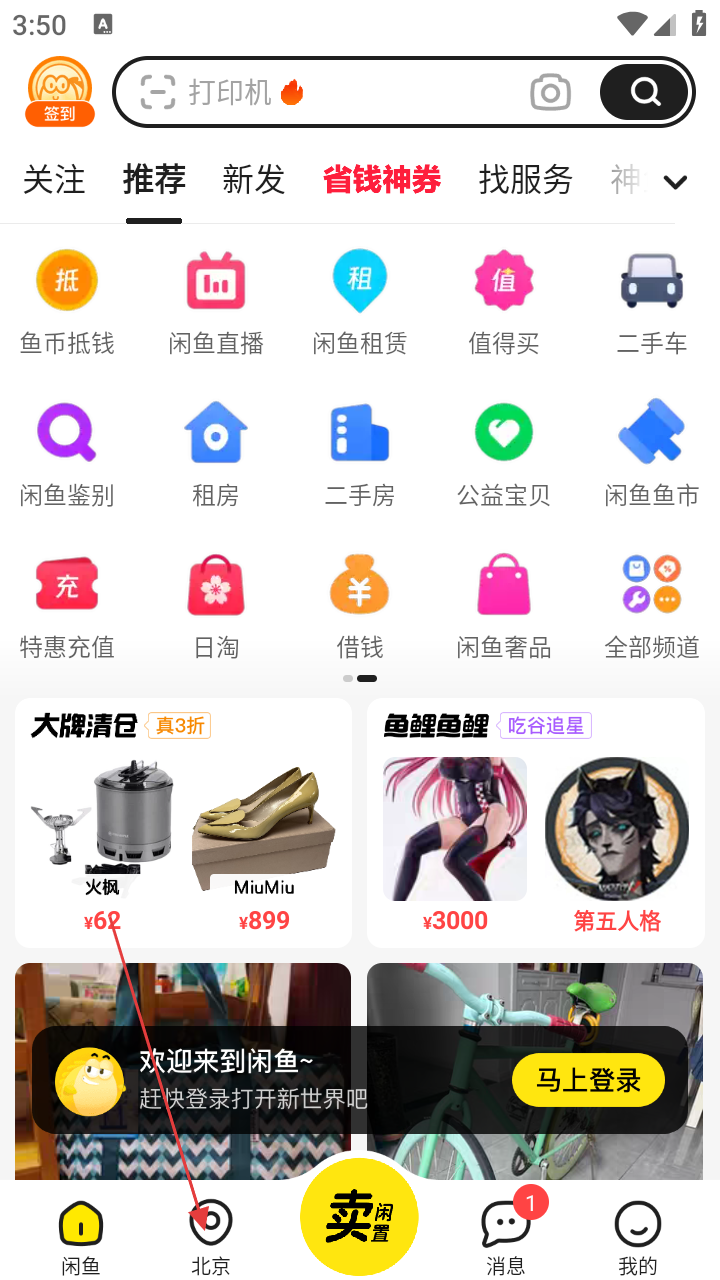Screen dimensions: 720x1280
Task: Switch to the 新发 tab
Action: click(x=253, y=180)
